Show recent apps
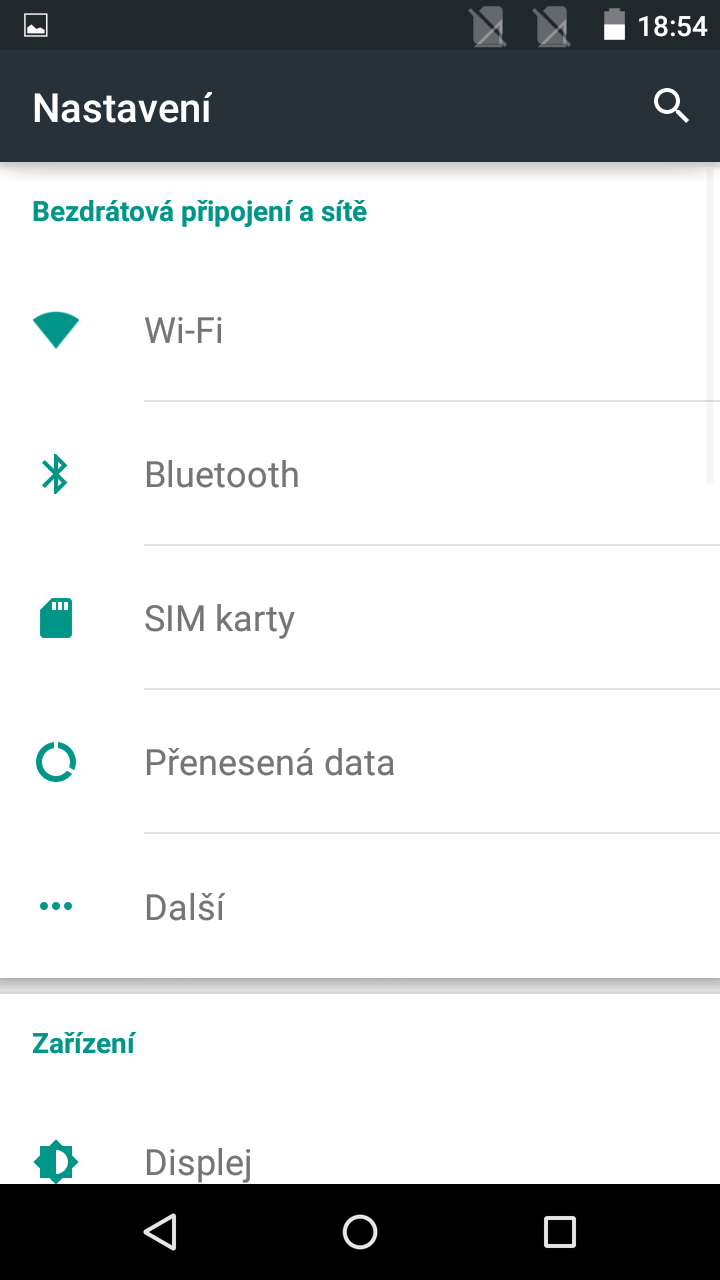 pyautogui.click(x=560, y=1232)
